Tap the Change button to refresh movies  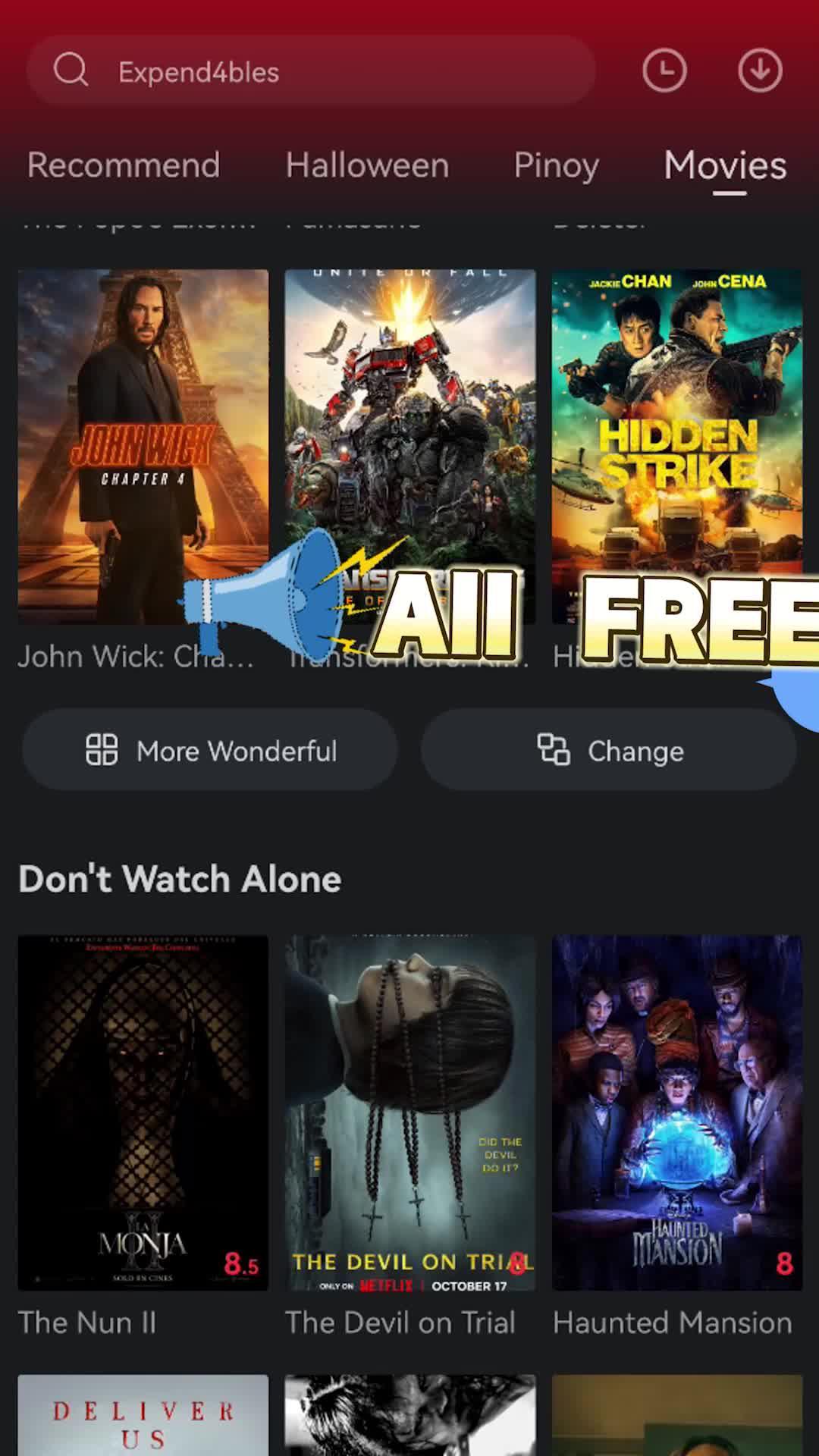(607, 750)
